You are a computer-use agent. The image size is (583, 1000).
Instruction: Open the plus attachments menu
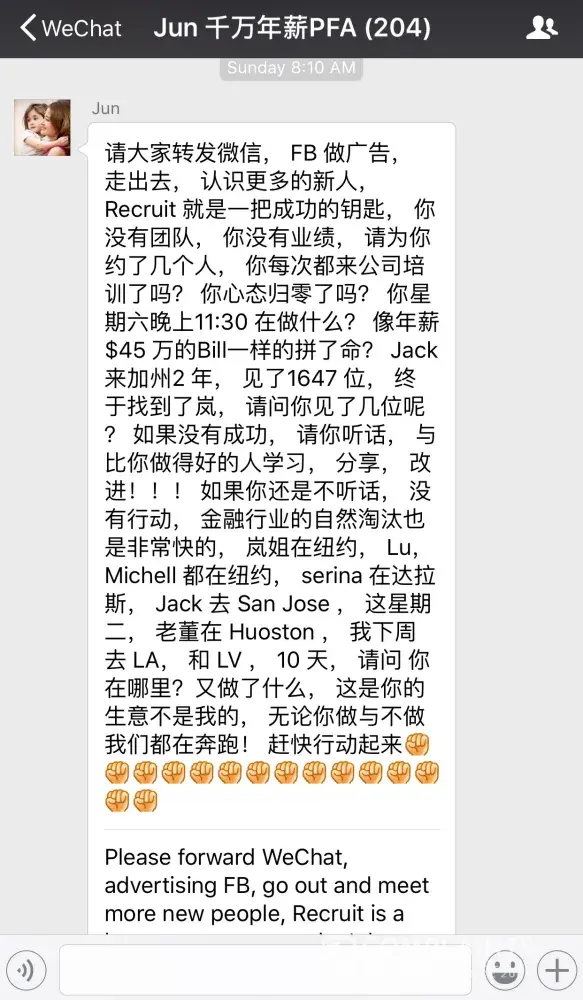point(556,970)
